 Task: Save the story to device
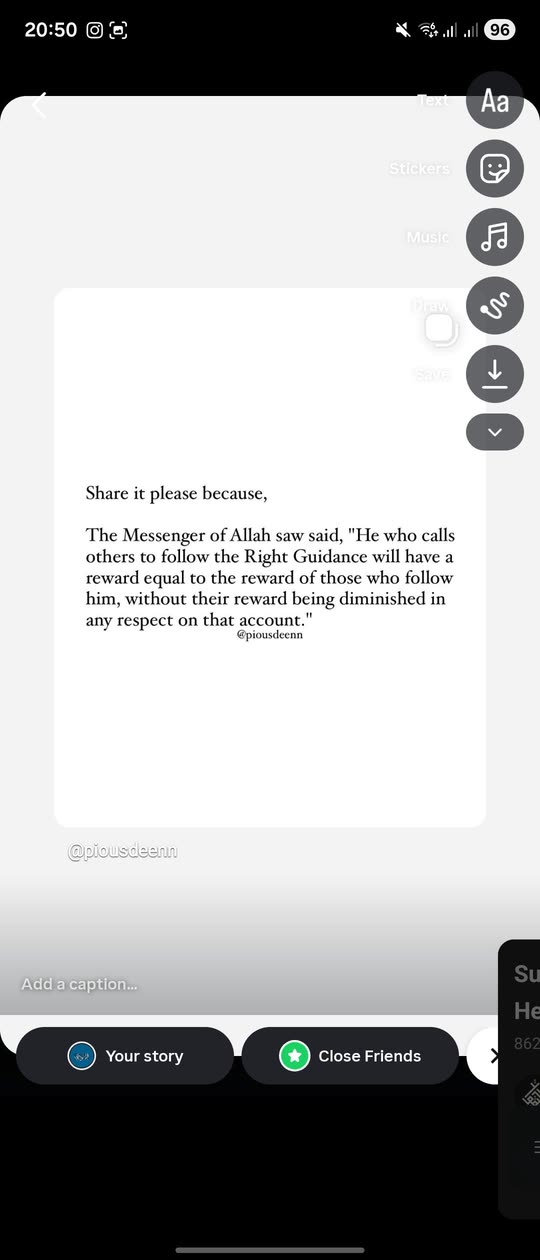click(495, 373)
